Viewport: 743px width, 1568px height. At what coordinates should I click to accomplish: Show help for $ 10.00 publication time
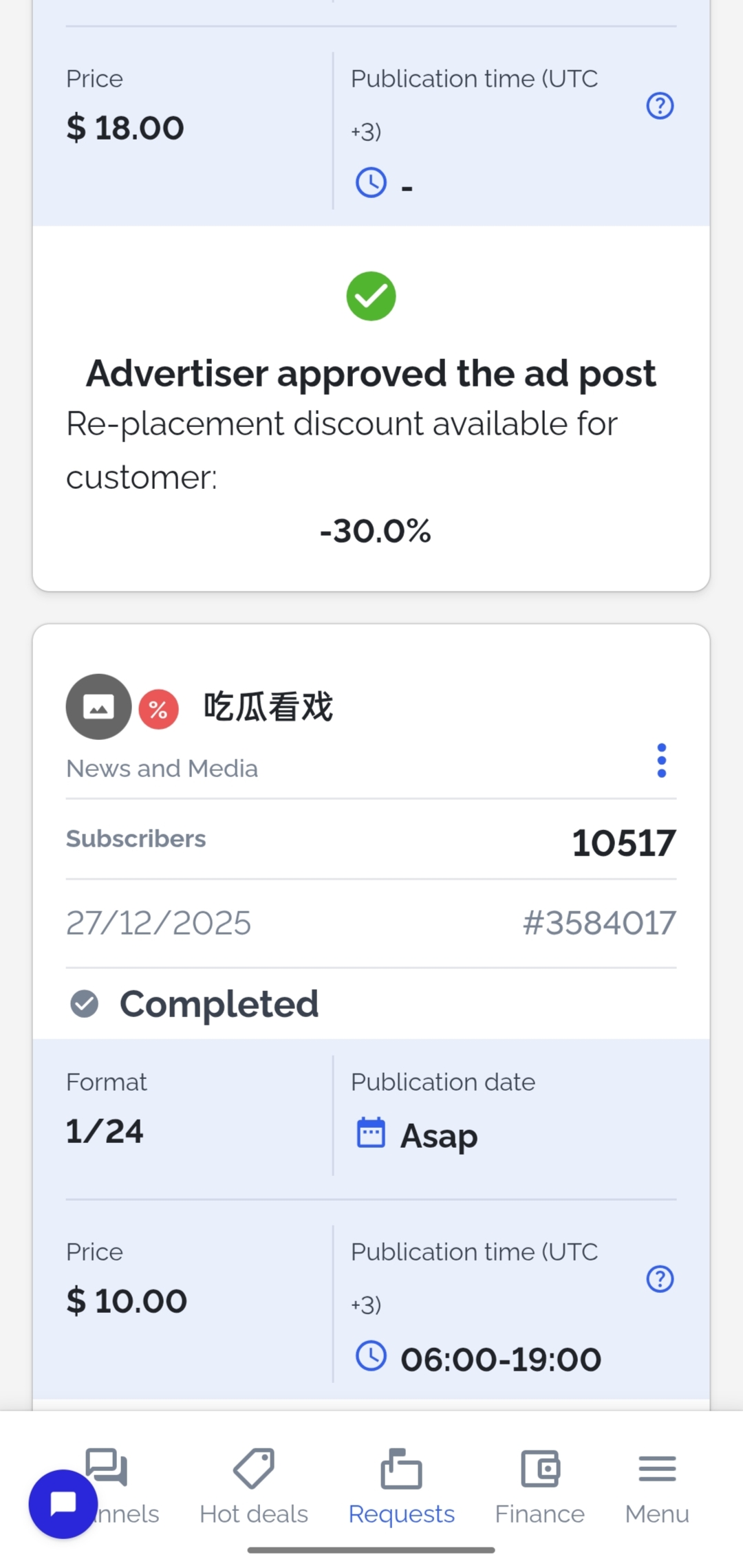(x=660, y=1279)
